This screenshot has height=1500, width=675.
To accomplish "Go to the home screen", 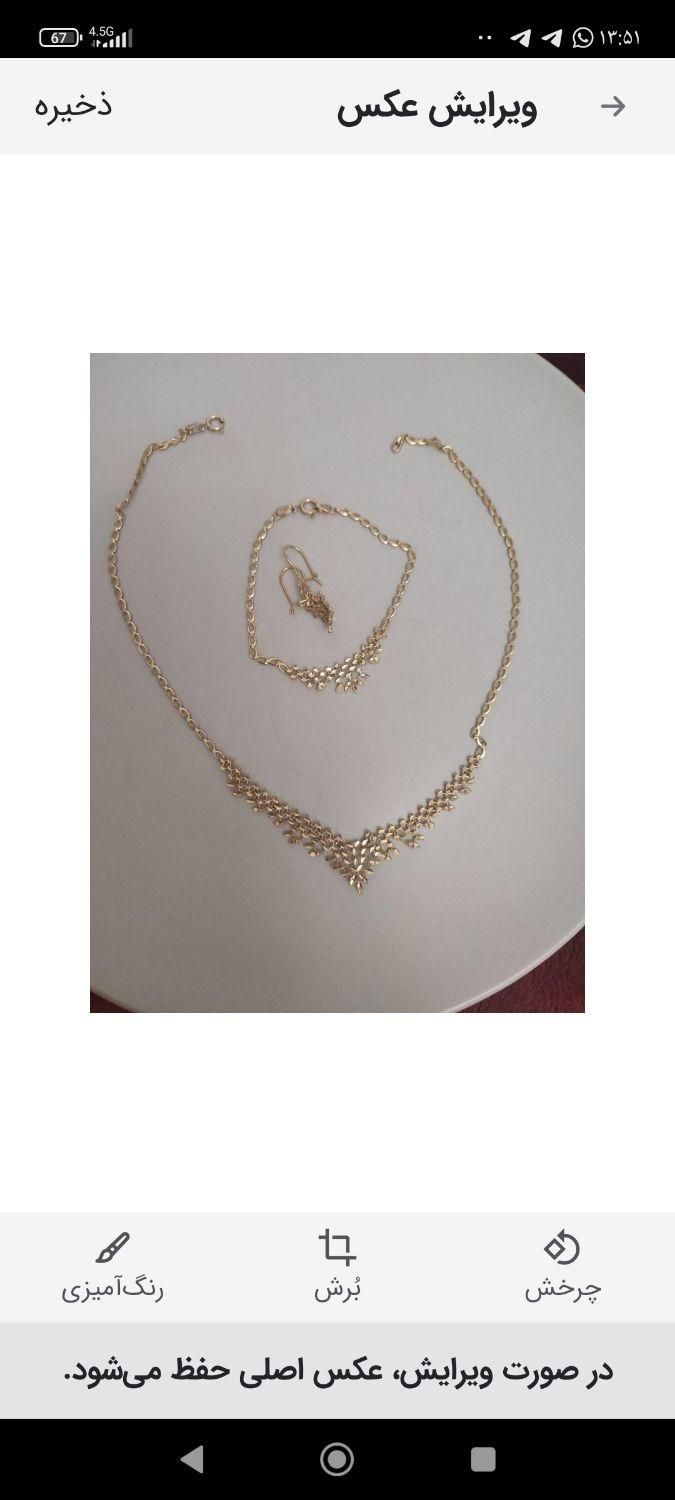I will pyautogui.click(x=337, y=1459).
